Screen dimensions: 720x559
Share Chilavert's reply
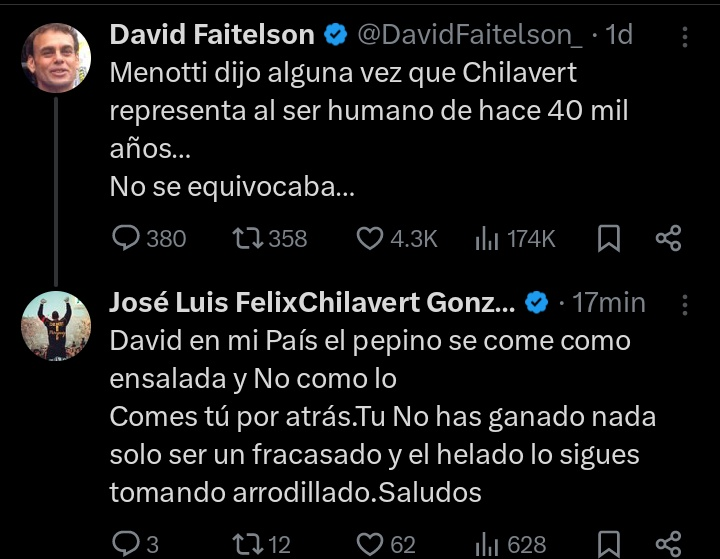668,544
